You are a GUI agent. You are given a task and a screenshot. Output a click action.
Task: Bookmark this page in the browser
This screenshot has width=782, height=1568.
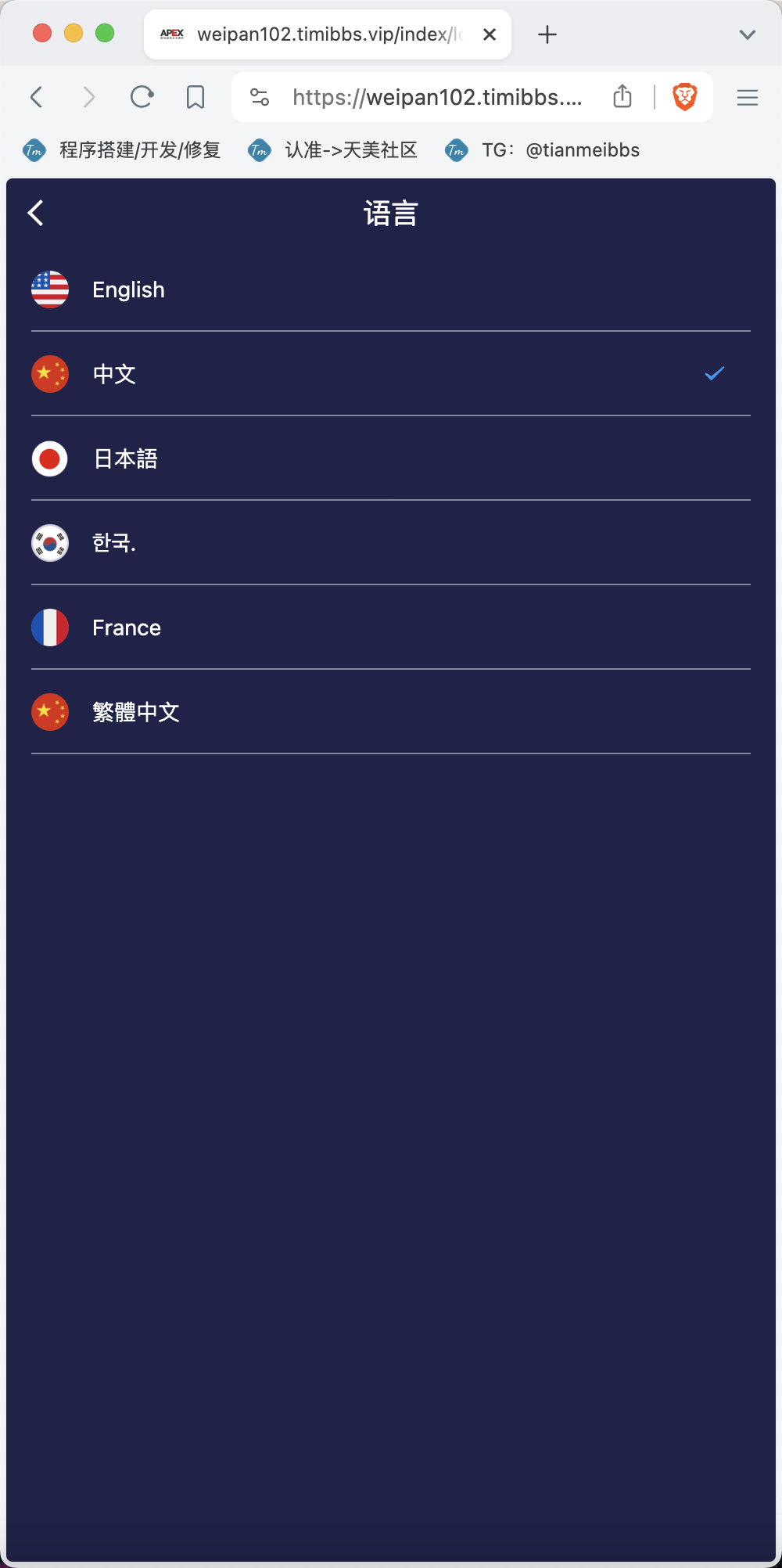tap(195, 97)
